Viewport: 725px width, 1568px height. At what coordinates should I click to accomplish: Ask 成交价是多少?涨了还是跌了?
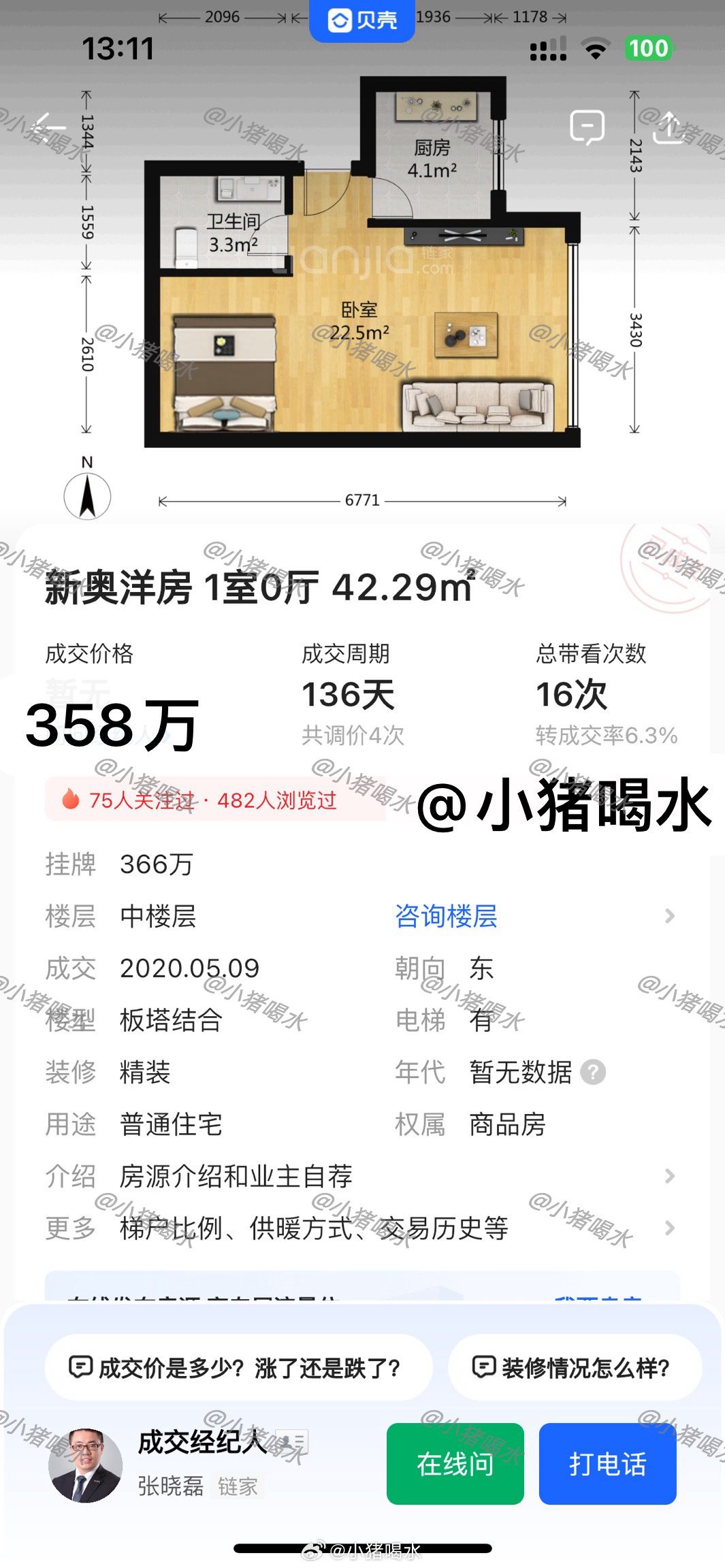[x=238, y=1367]
